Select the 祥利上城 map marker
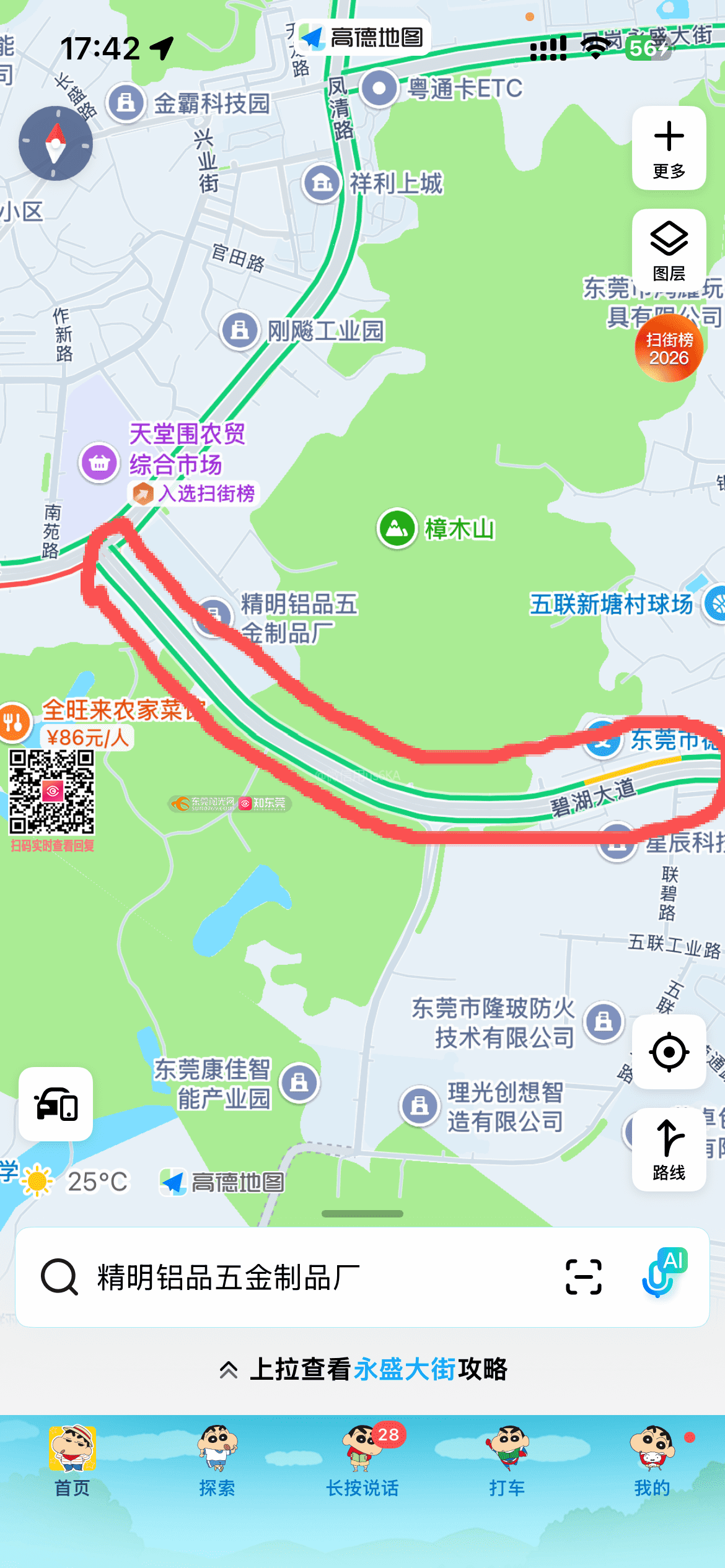 pos(322,183)
